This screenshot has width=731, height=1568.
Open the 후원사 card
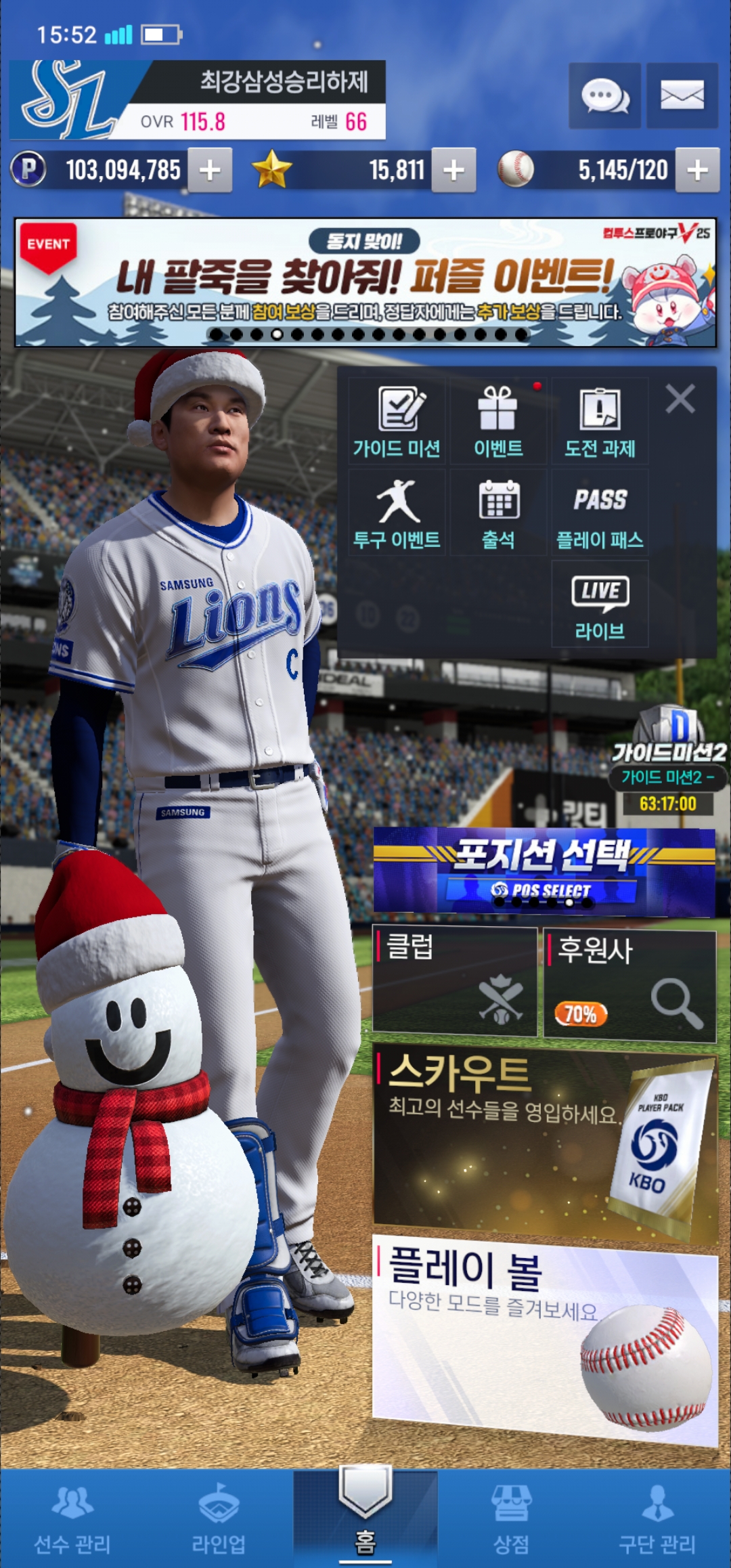(x=629, y=984)
